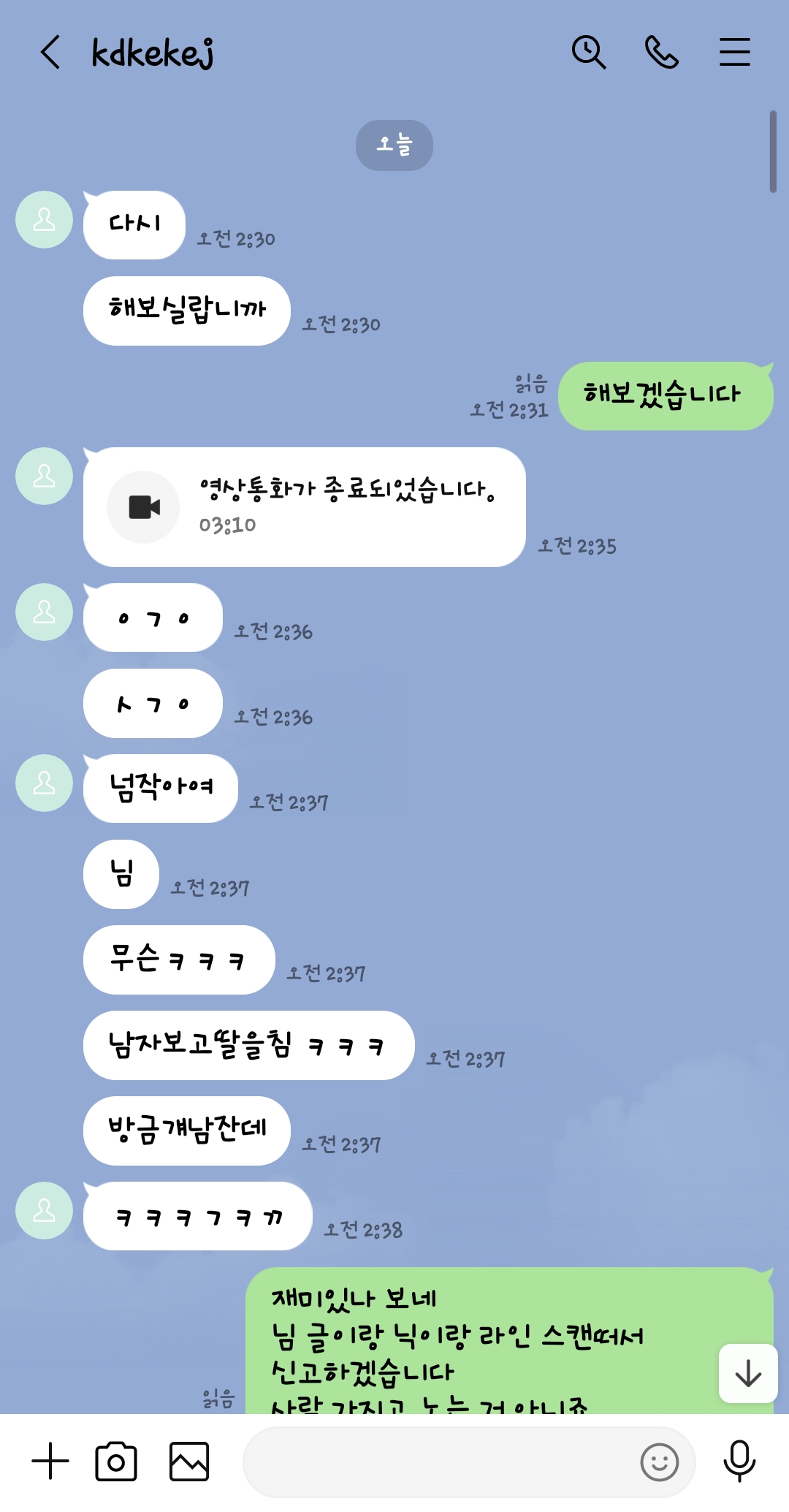The width and height of the screenshot is (789, 1512).
Task: Open the ended video call entry
Action: [304, 507]
